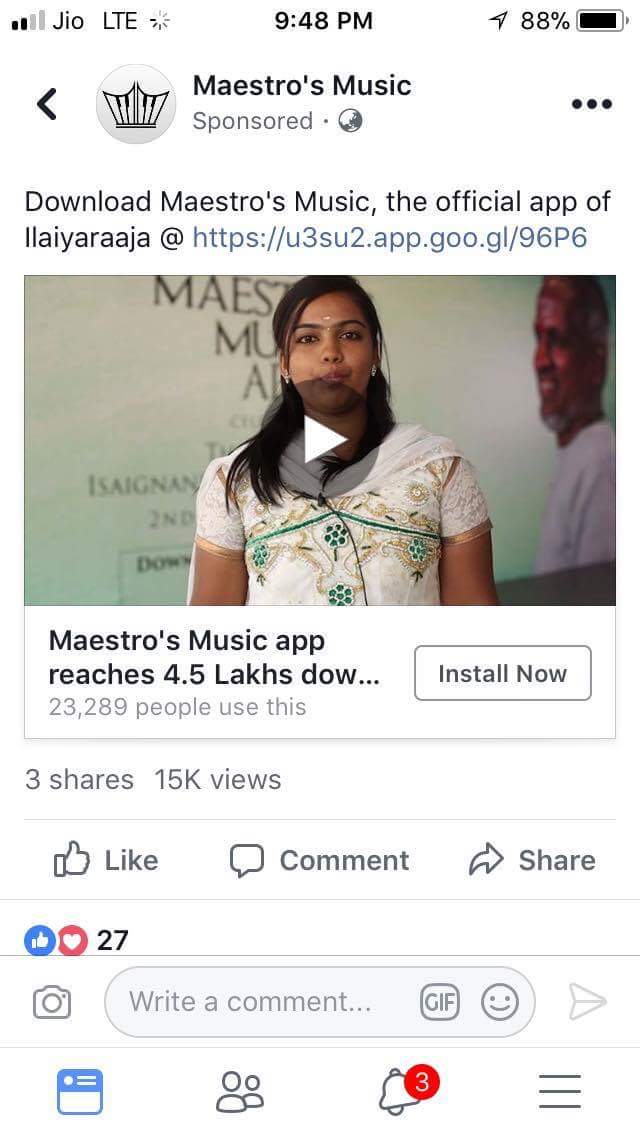This screenshot has width=640, height=1136.
Task: Like this sponsored post
Action: [x=106, y=860]
